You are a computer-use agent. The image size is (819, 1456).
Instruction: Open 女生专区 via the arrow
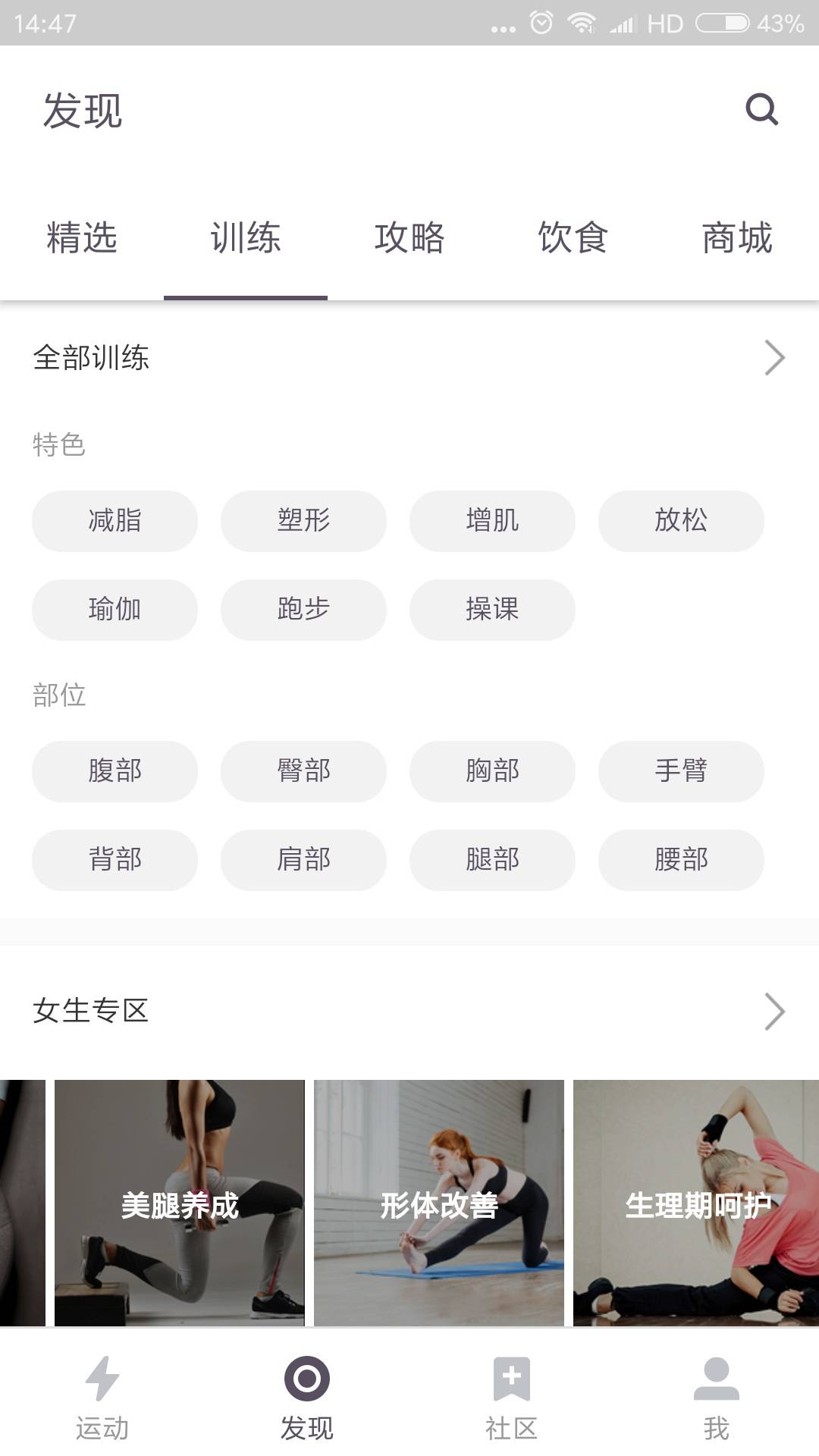point(775,1011)
